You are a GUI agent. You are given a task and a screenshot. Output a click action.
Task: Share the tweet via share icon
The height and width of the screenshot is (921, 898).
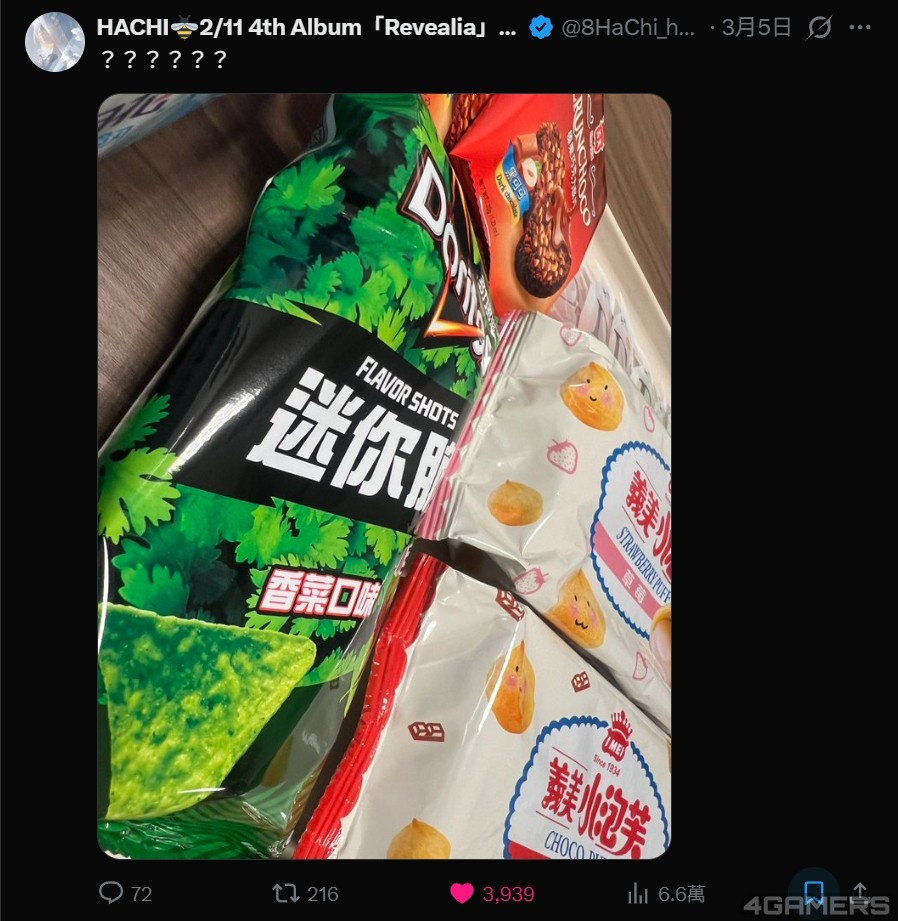(859, 891)
